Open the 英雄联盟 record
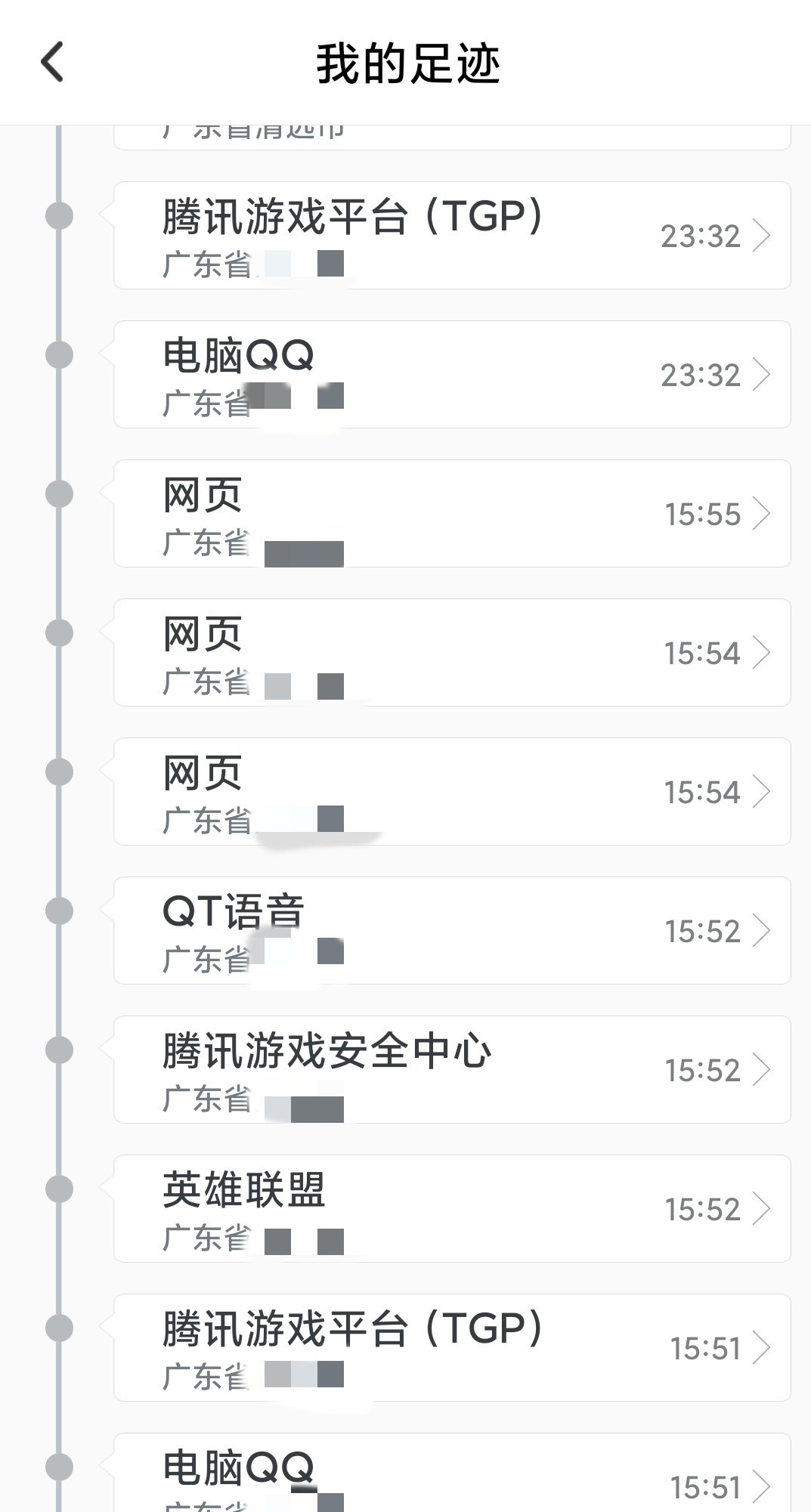811x1512 pixels. [452, 1208]
